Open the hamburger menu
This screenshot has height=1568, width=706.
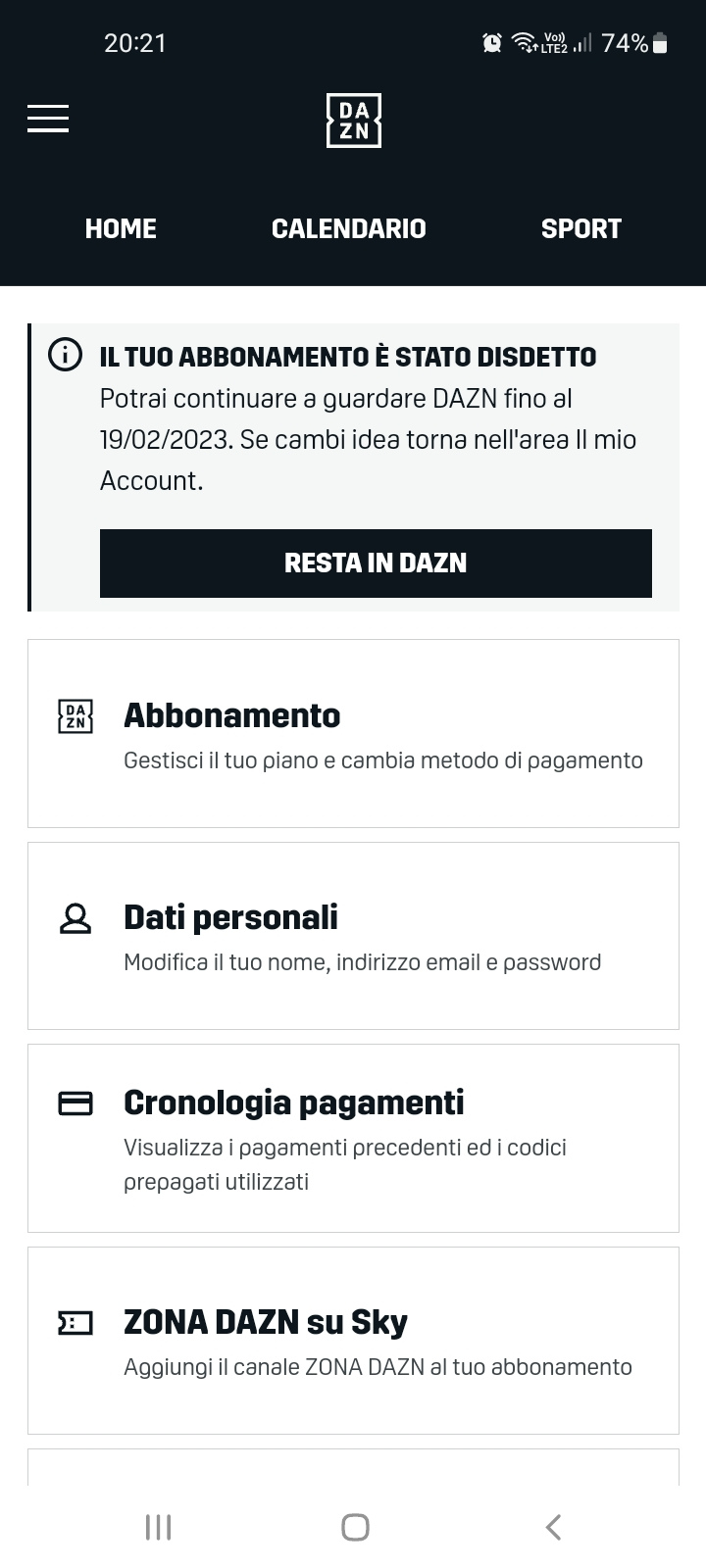[x=48, y=119]
